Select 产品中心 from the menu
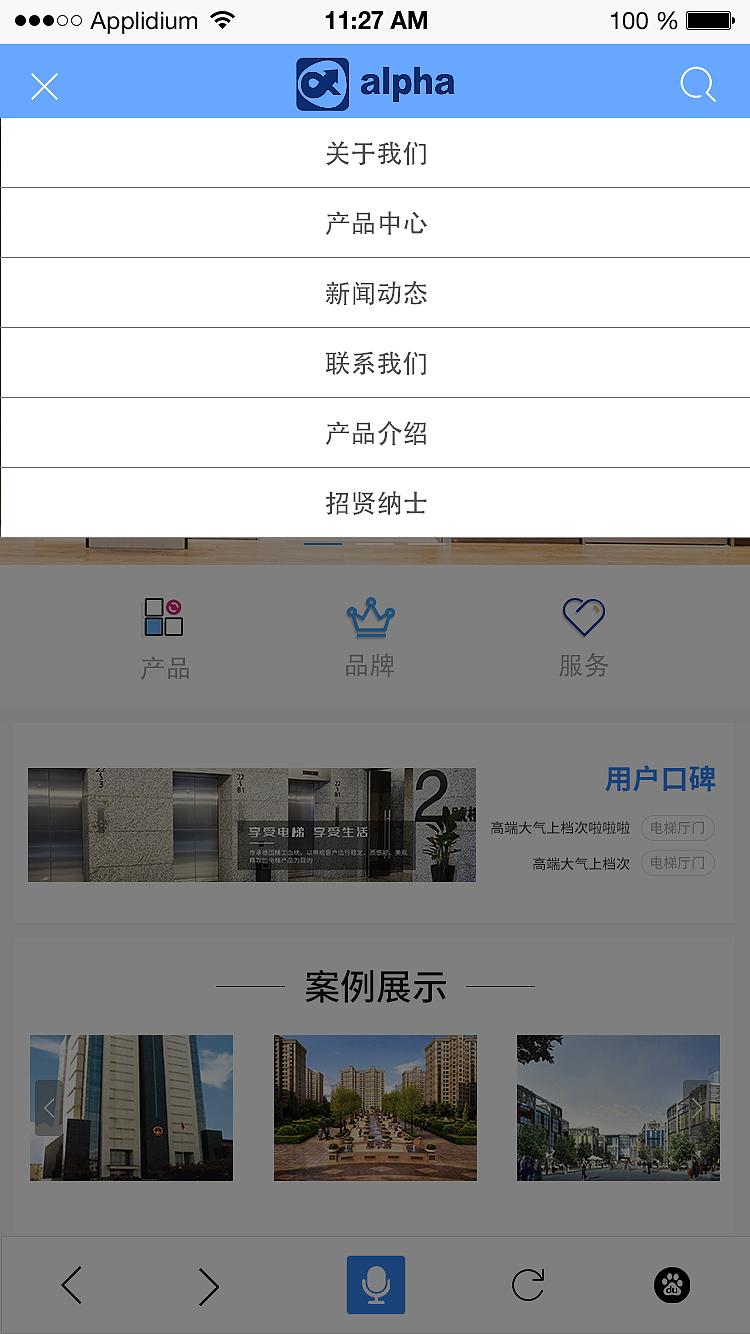750x1334 pixels. pyautogui.click(x=375, y=223)
